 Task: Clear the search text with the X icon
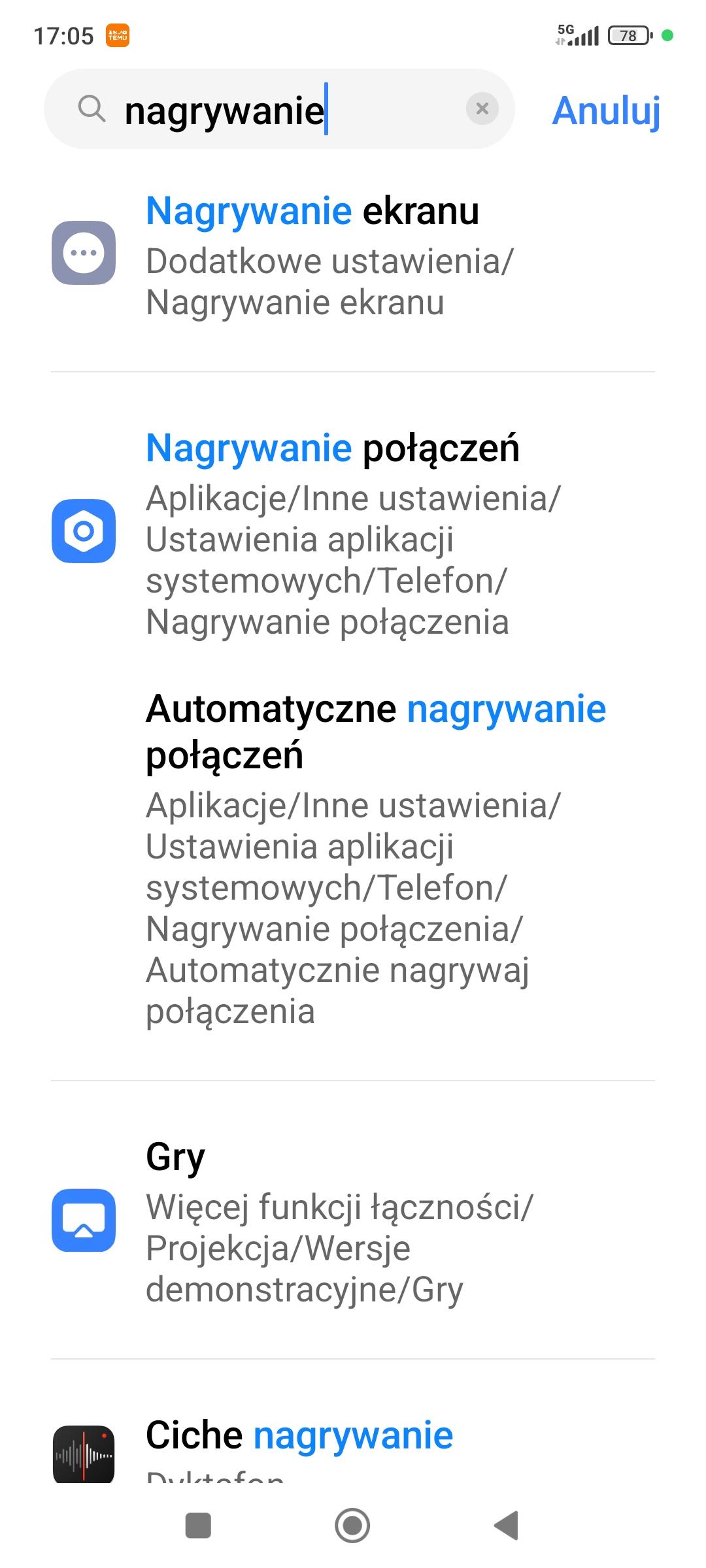(482, 108)
